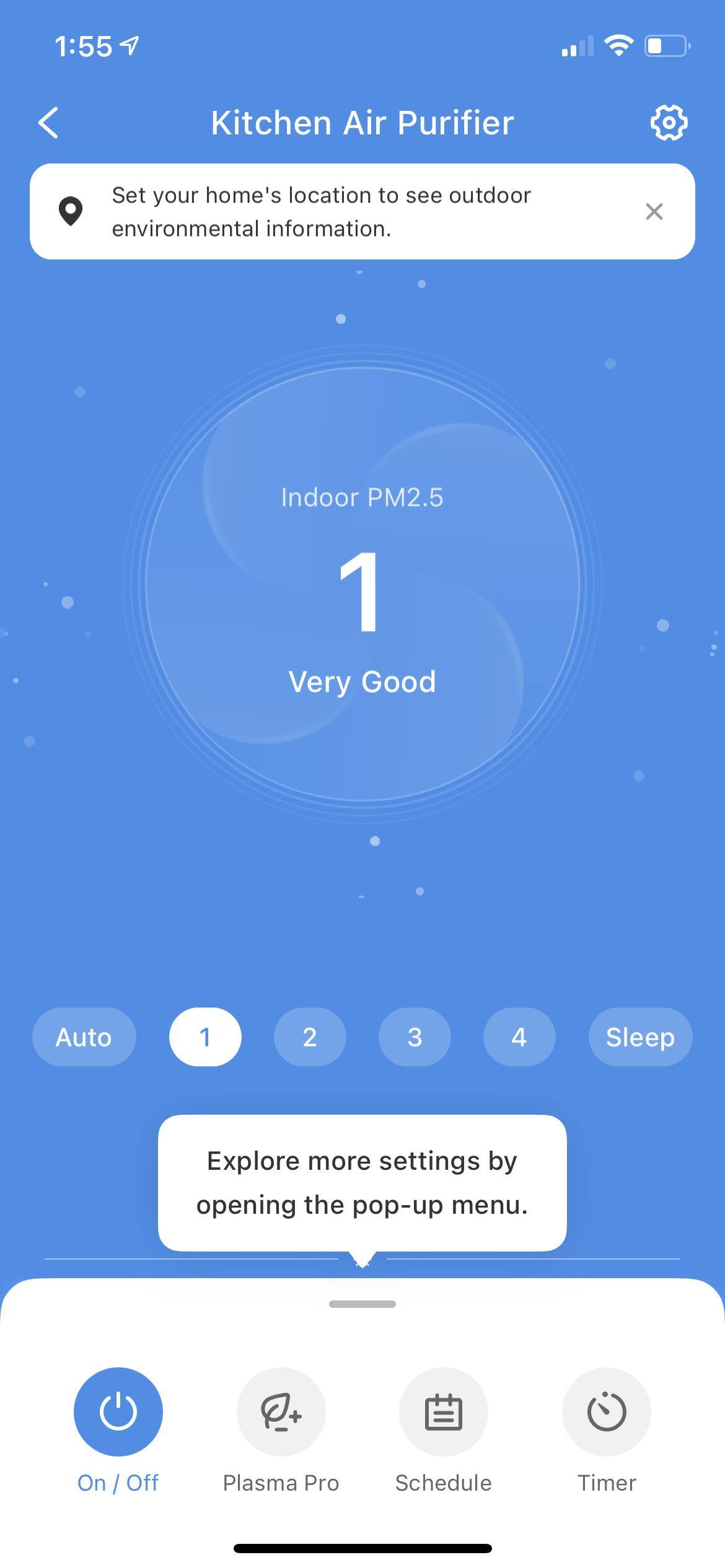Switch to Sleep mode

[640, 1037]
